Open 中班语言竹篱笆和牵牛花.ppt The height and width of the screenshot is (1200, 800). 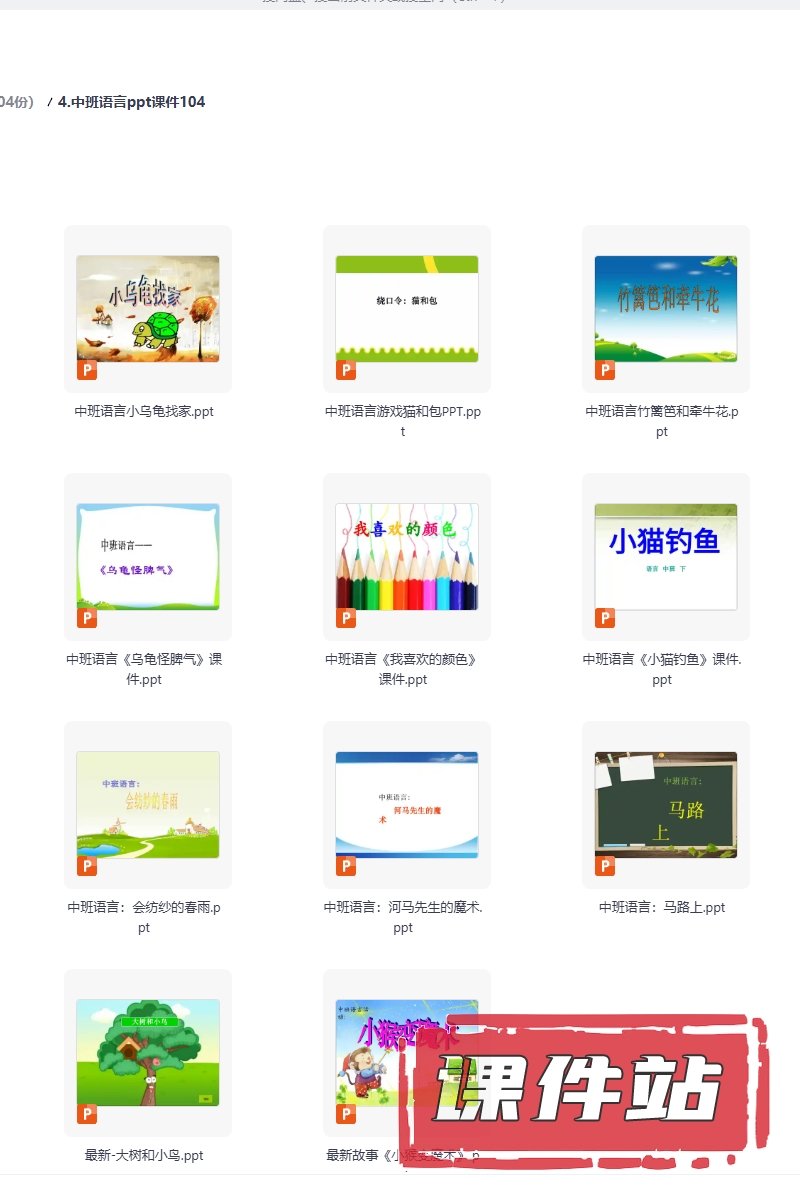click(666, 309)
